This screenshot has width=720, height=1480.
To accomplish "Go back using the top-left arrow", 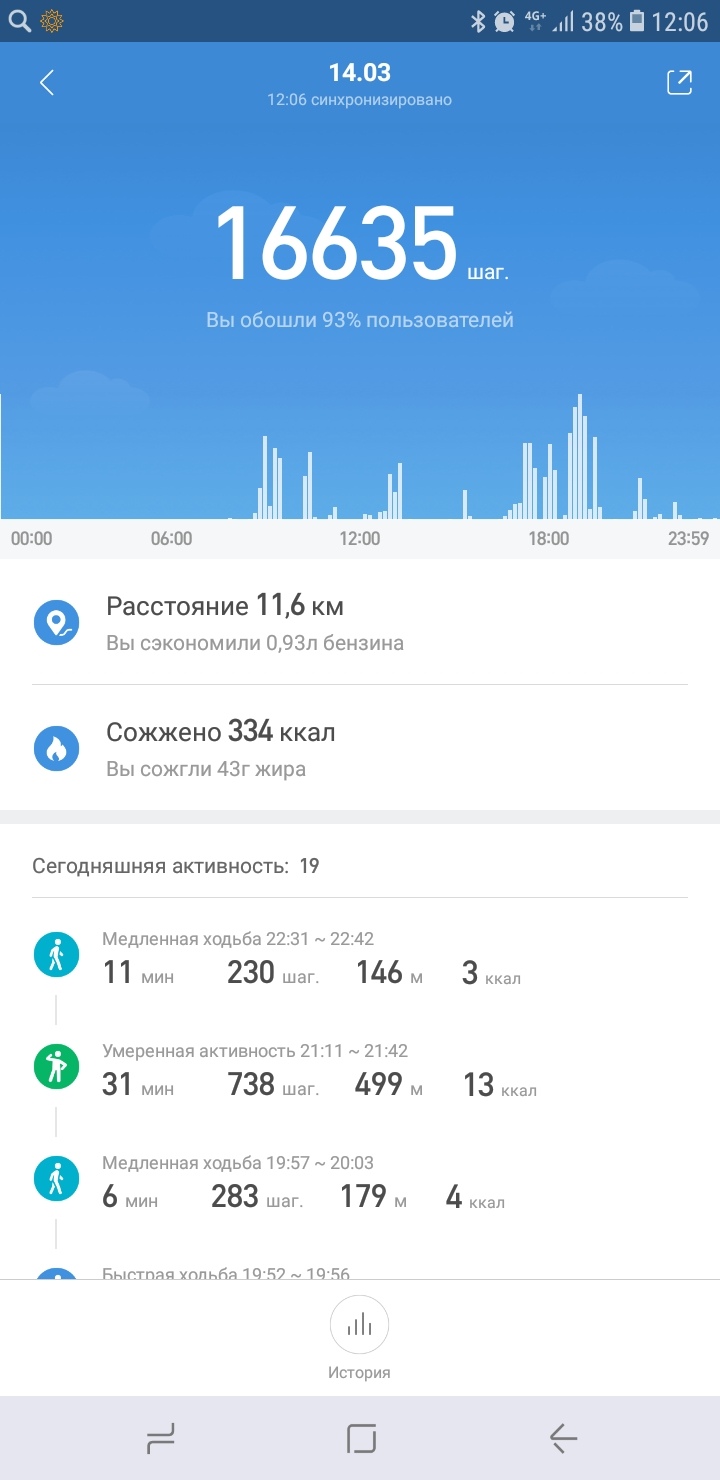I will (x=47, y=83).
